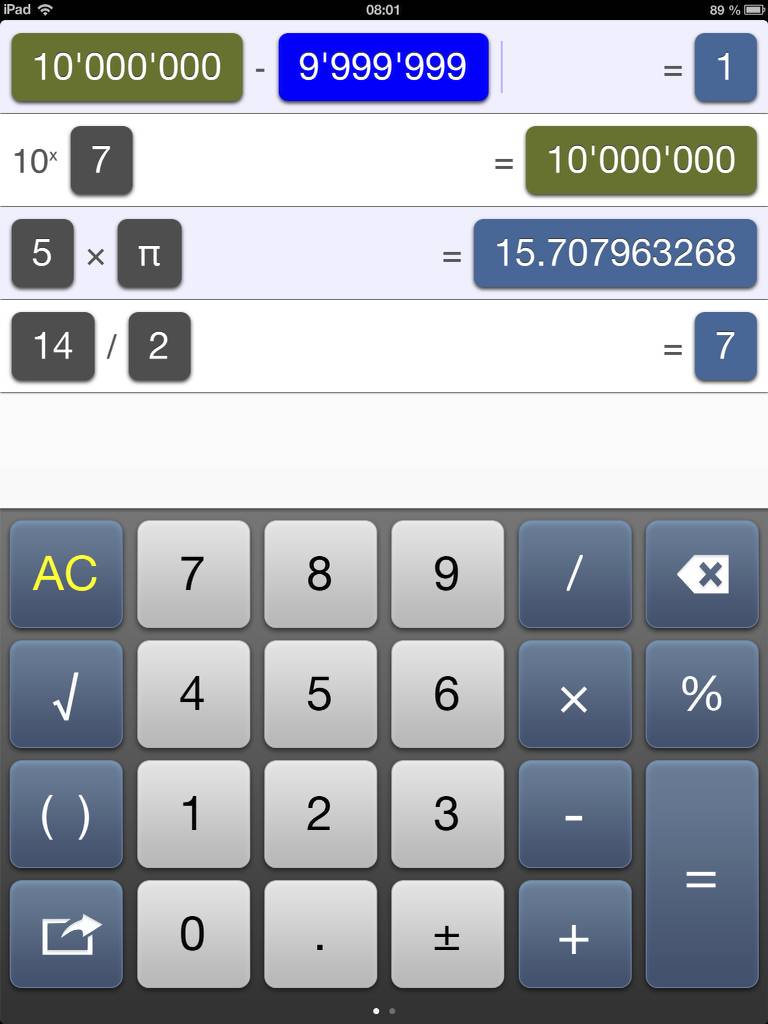Viewport: 768px width, 1024px height.
Task: Calculate the result with the equals key
Action: pos(702,874)
